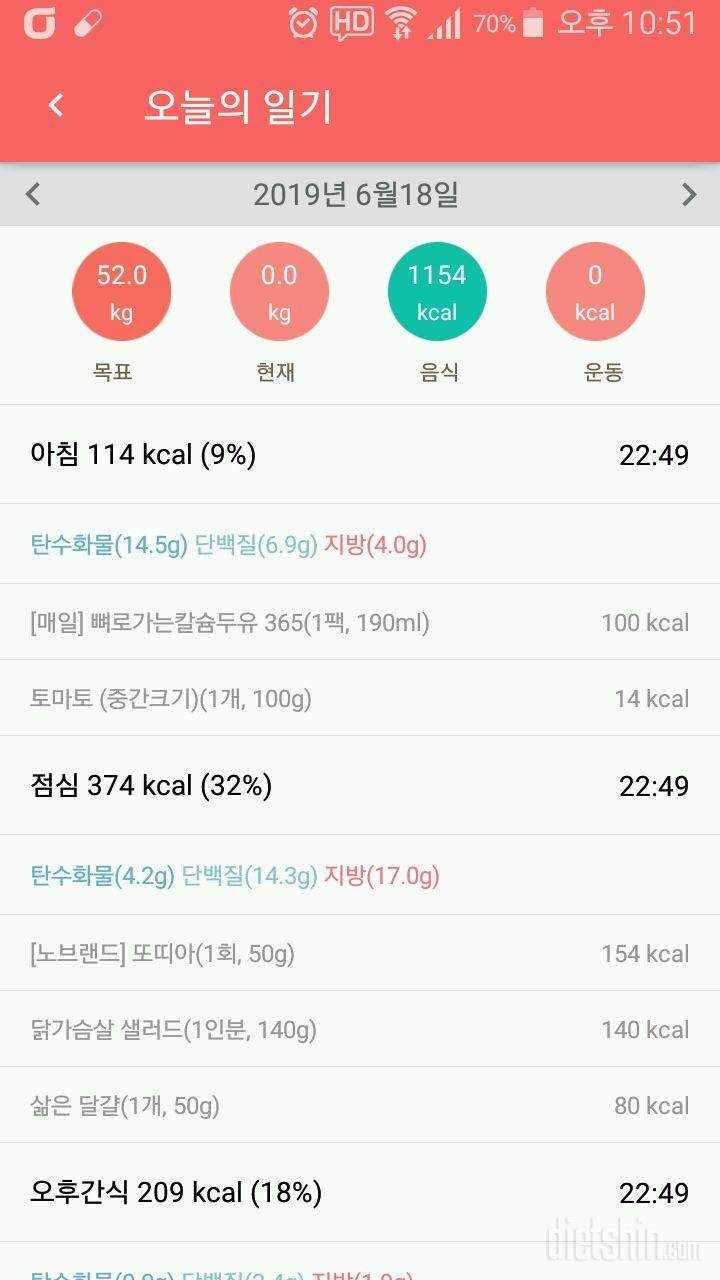
Task: Select the 뼈로가는칼슘두유 365 item
Action: pos(360,622)
